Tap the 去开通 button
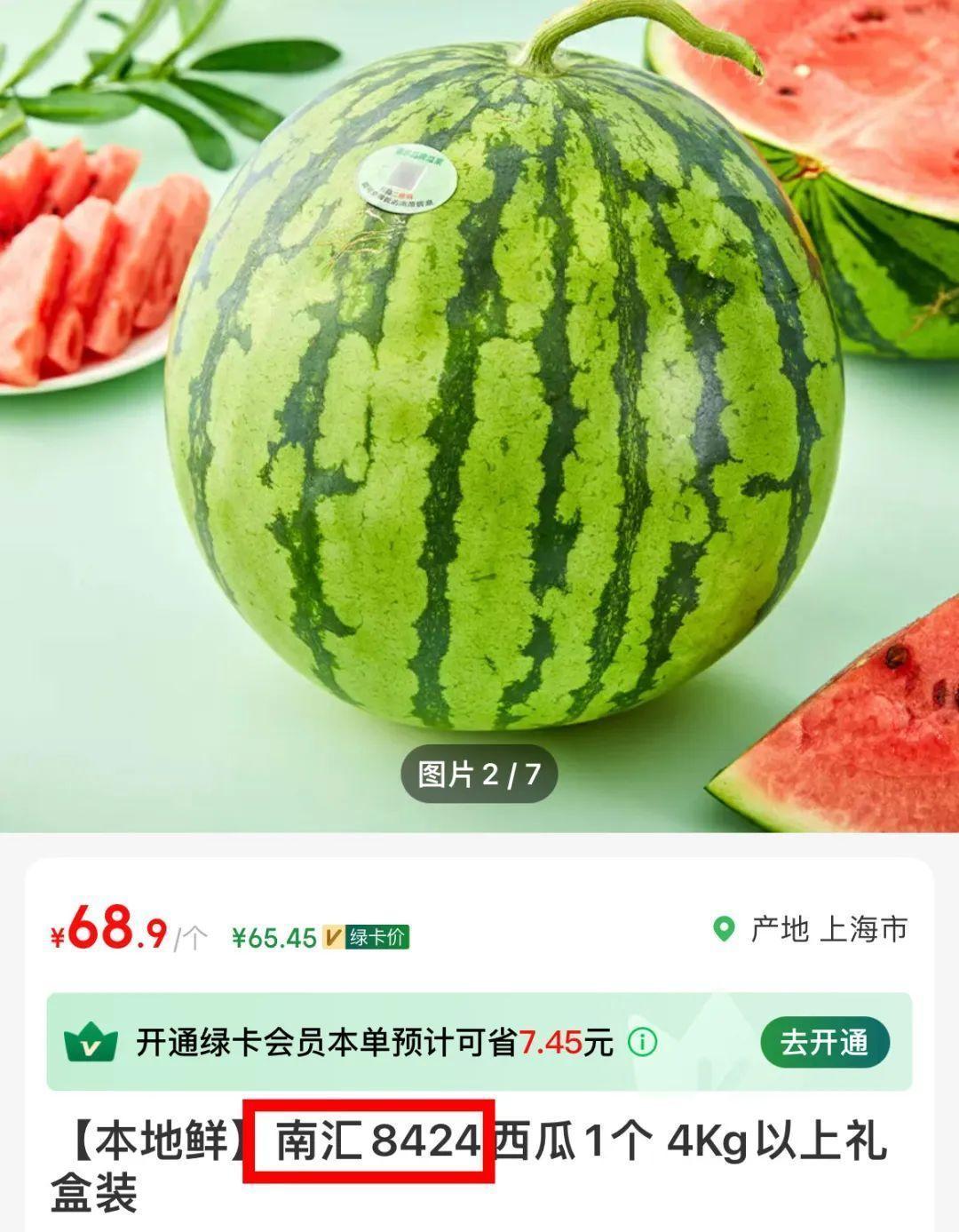 [x=824, y=1042]
